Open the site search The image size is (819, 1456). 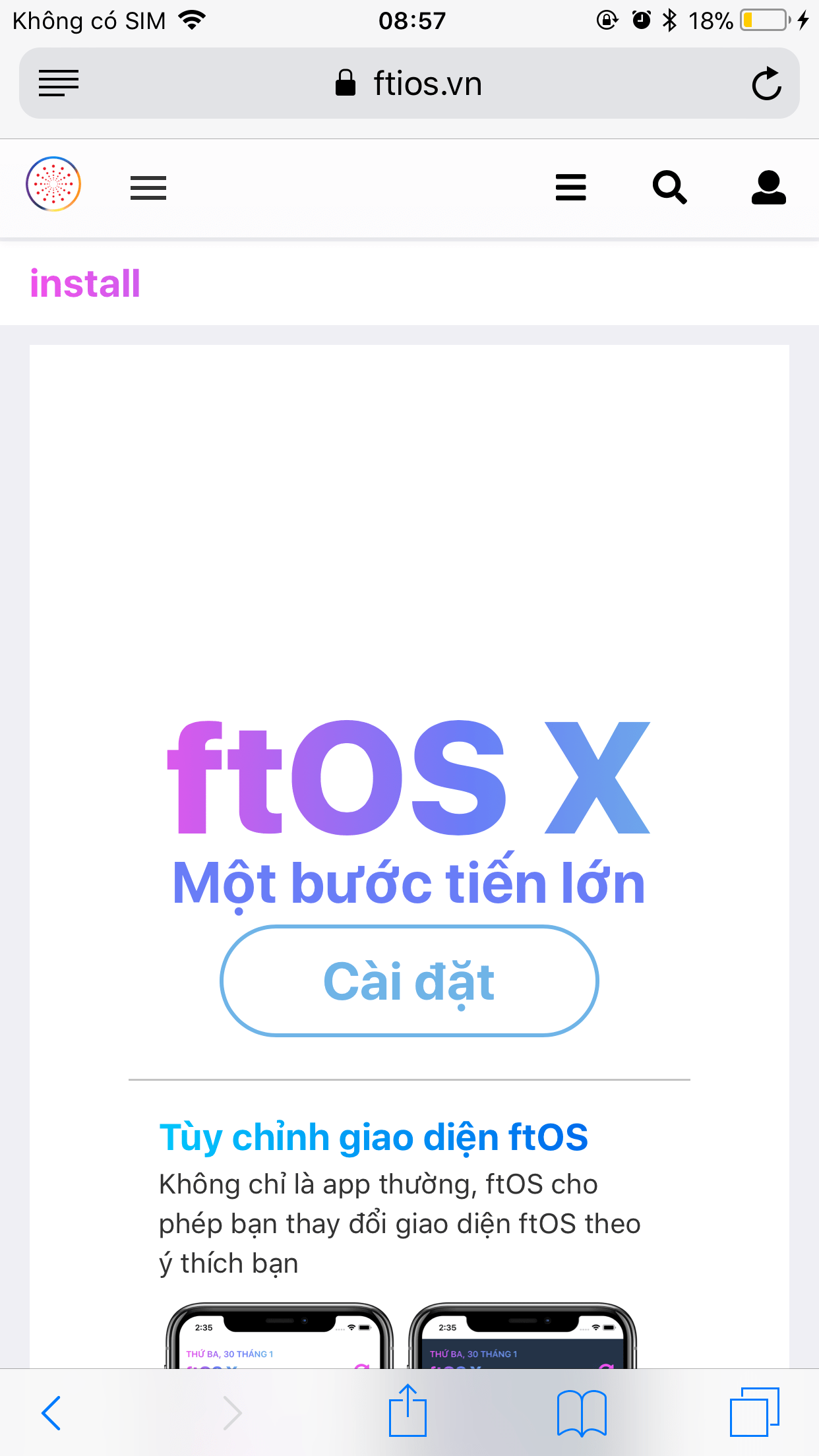coord(669,187)
